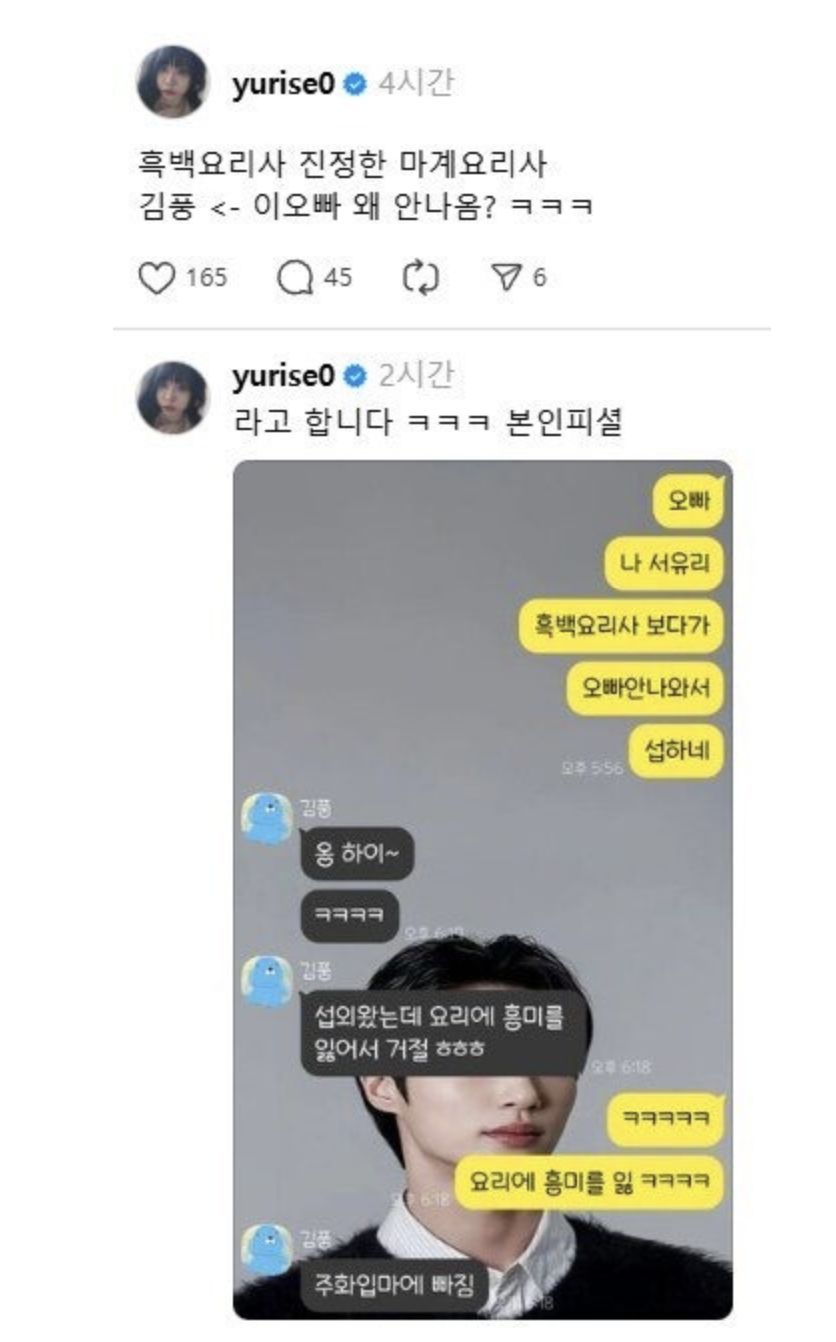The height and width of the screenshot is (1342, 836).
Task: Tap the yurise0 username on the 2시간 reply
Action: (x=283, y=377)
